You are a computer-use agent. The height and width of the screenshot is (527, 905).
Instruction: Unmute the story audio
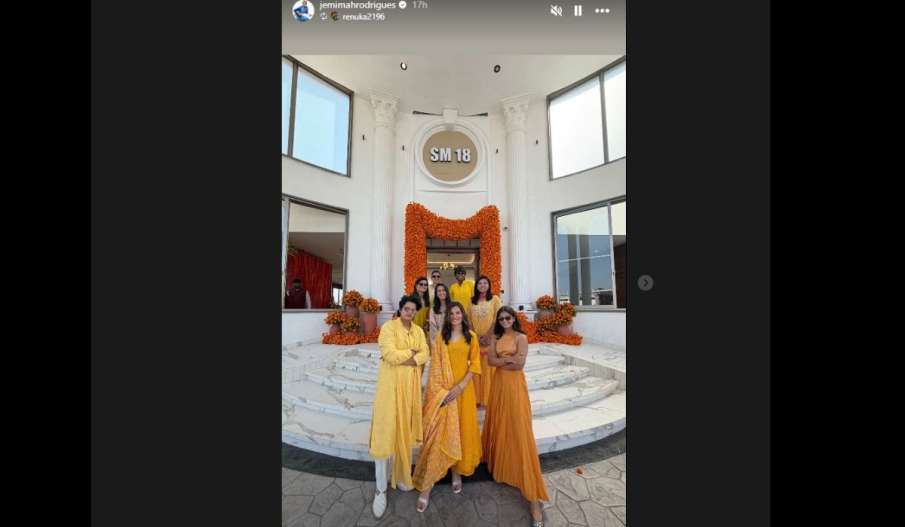556,11
